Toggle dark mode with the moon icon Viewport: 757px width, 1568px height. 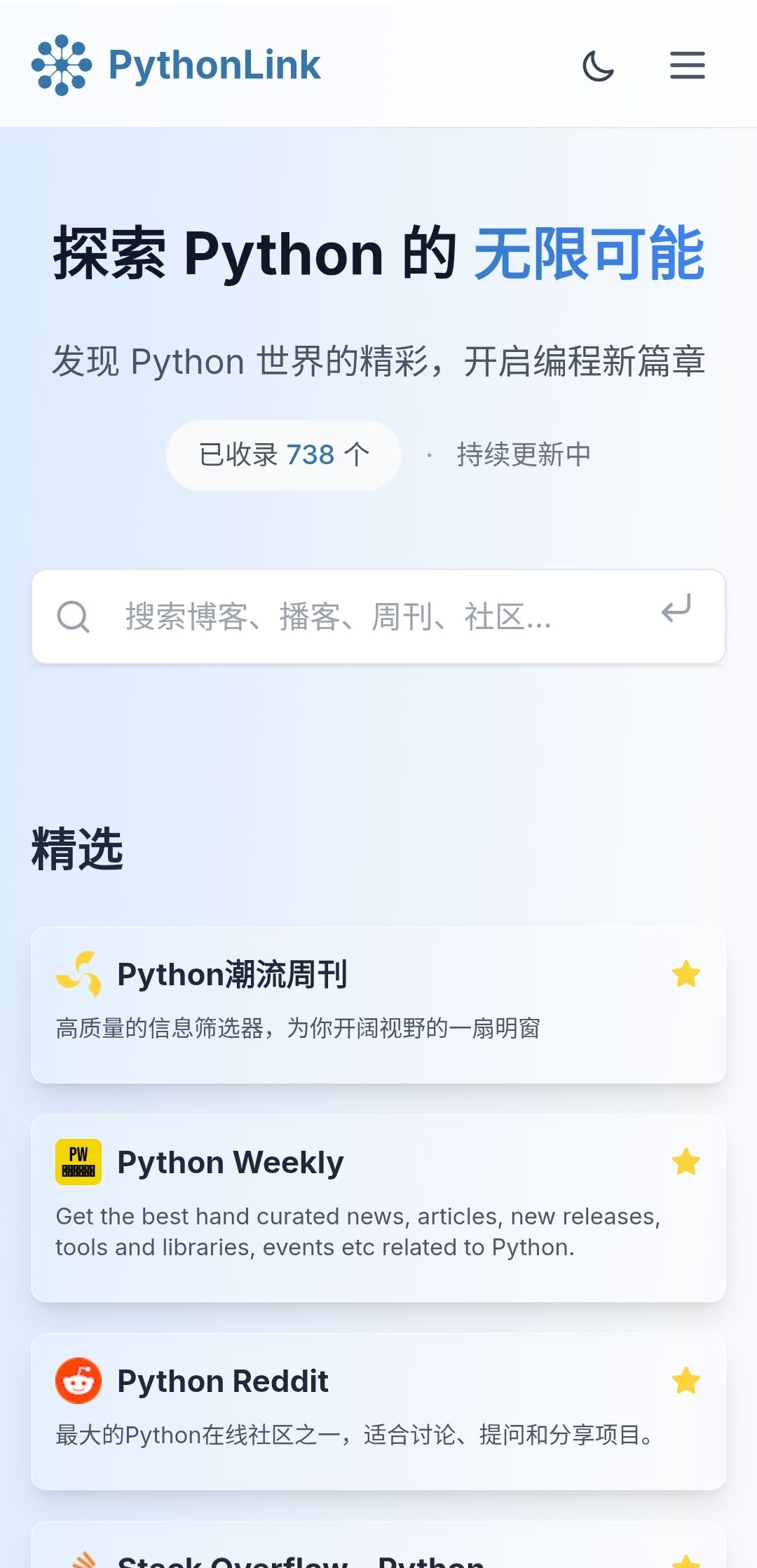point(598,66)
